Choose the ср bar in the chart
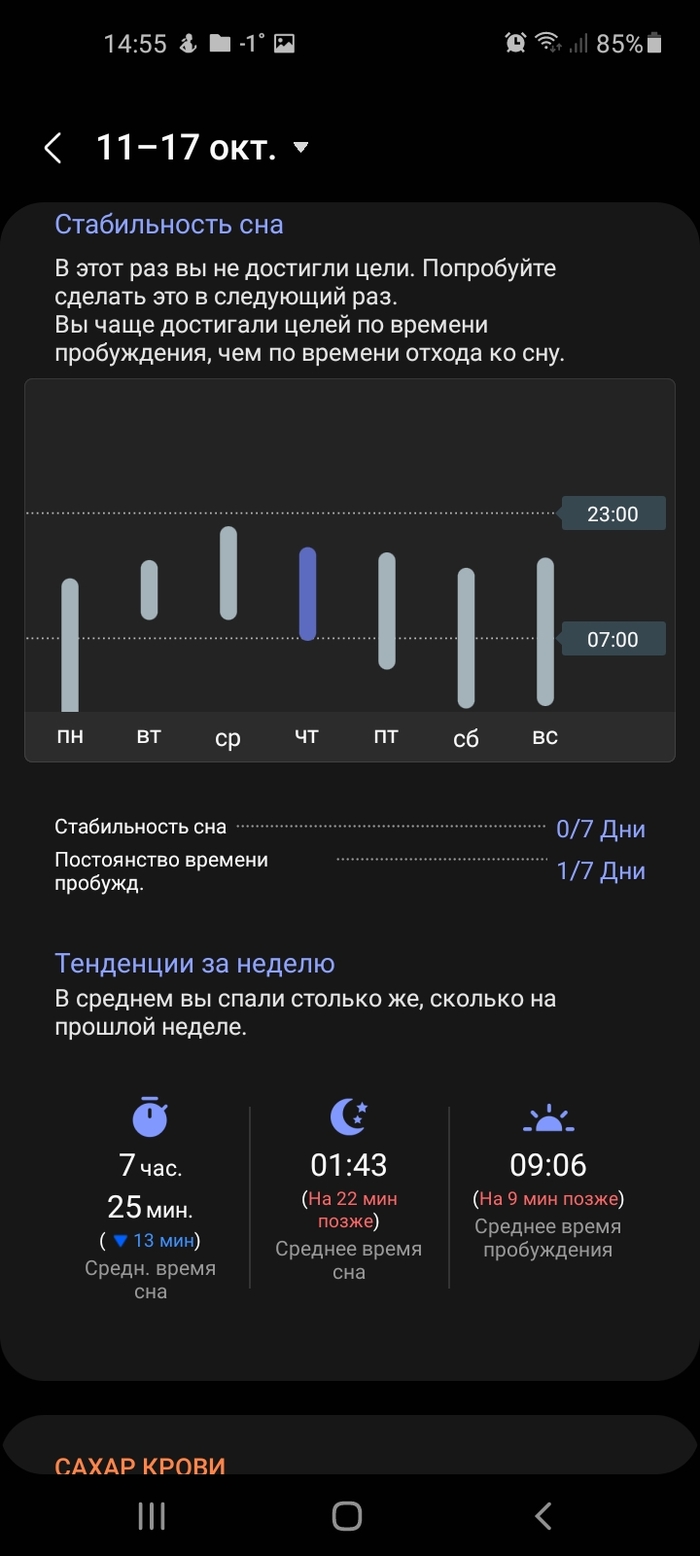Image resolution: width=700 pixels, height=1556 pixels. pyautogui.click(x=228, y=573)
